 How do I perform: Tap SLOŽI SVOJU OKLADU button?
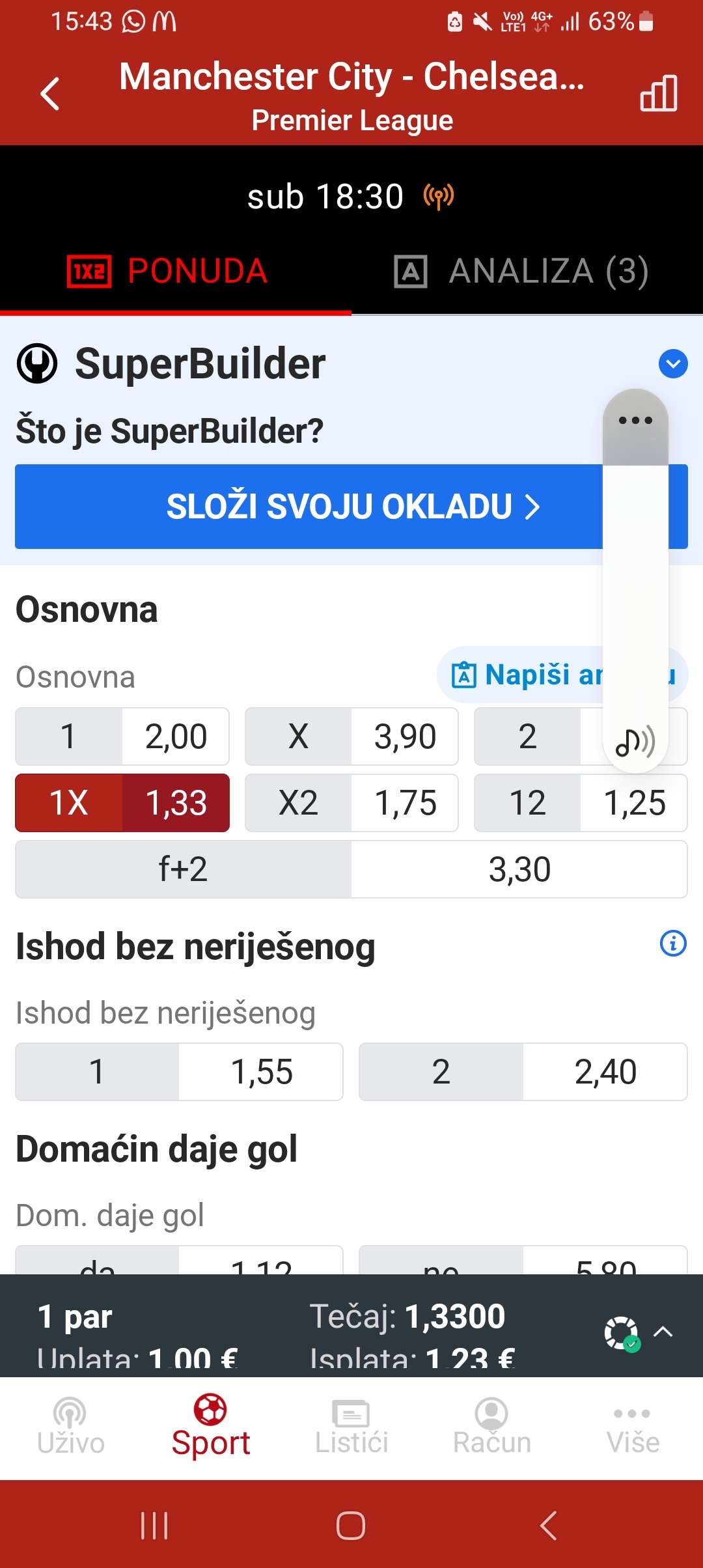click(x=351, y=507)
